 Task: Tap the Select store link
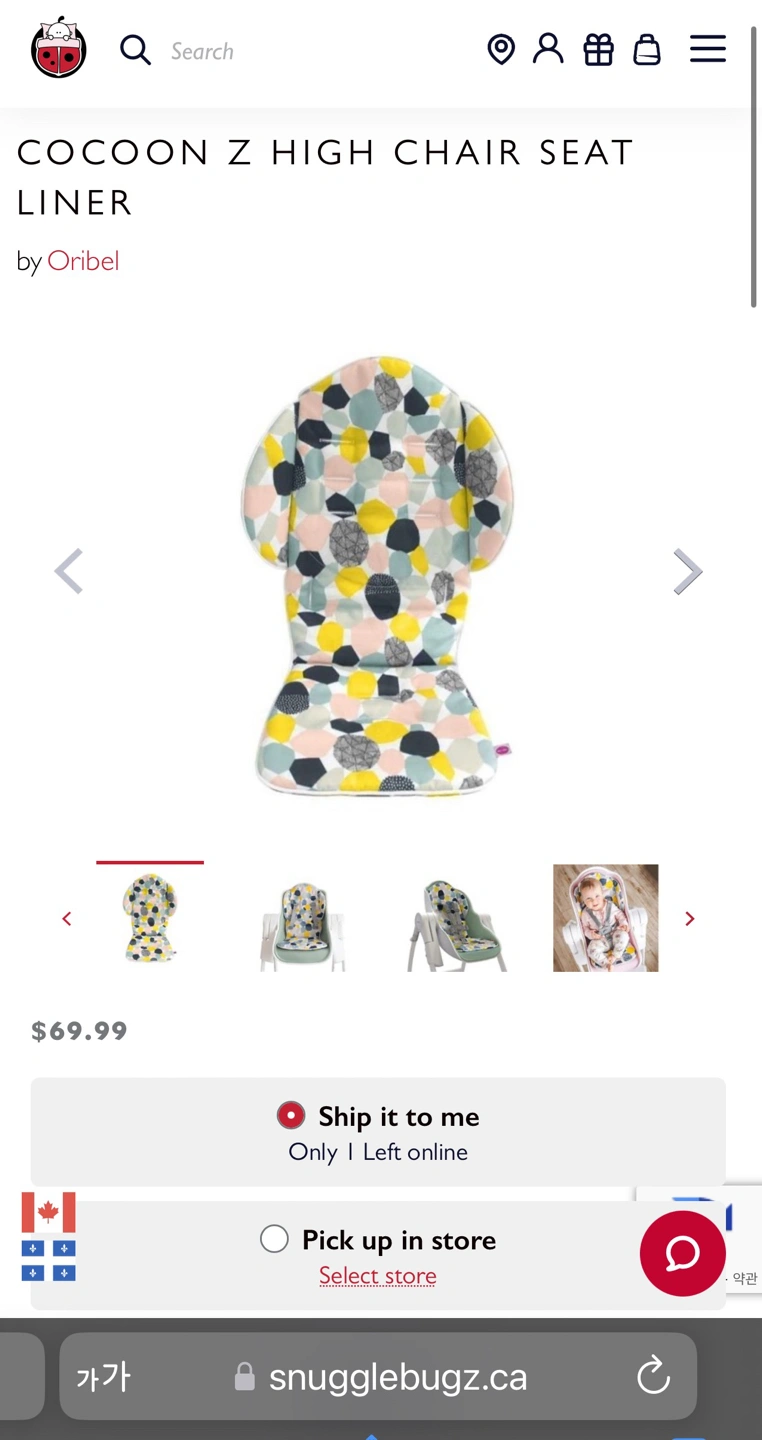(377, 1276)
